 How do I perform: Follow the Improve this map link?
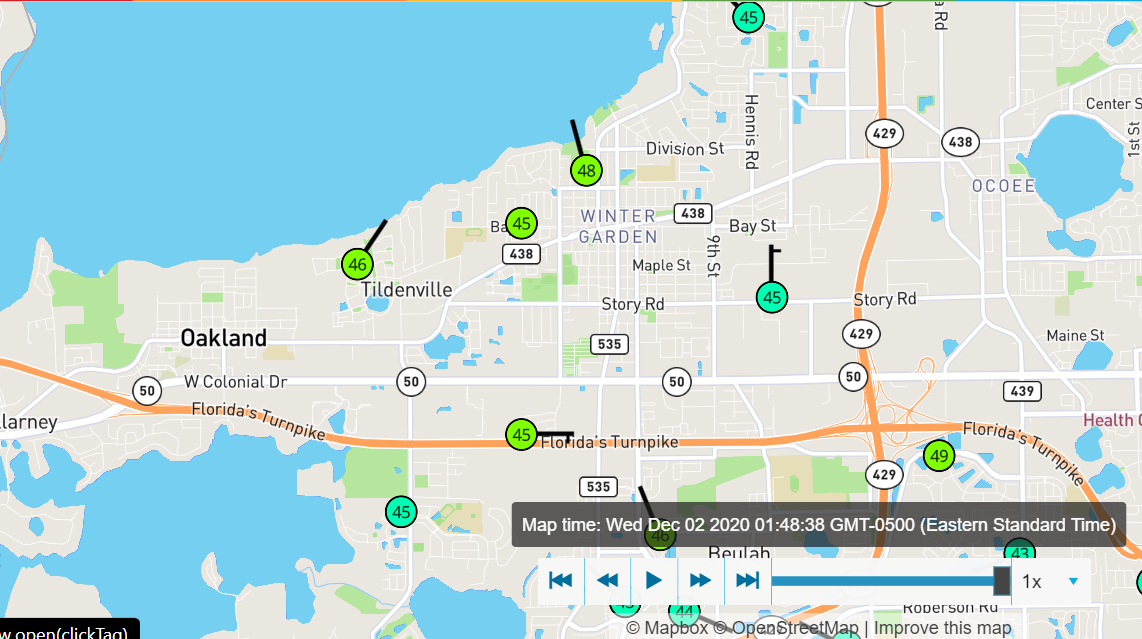tap(943, 628)
